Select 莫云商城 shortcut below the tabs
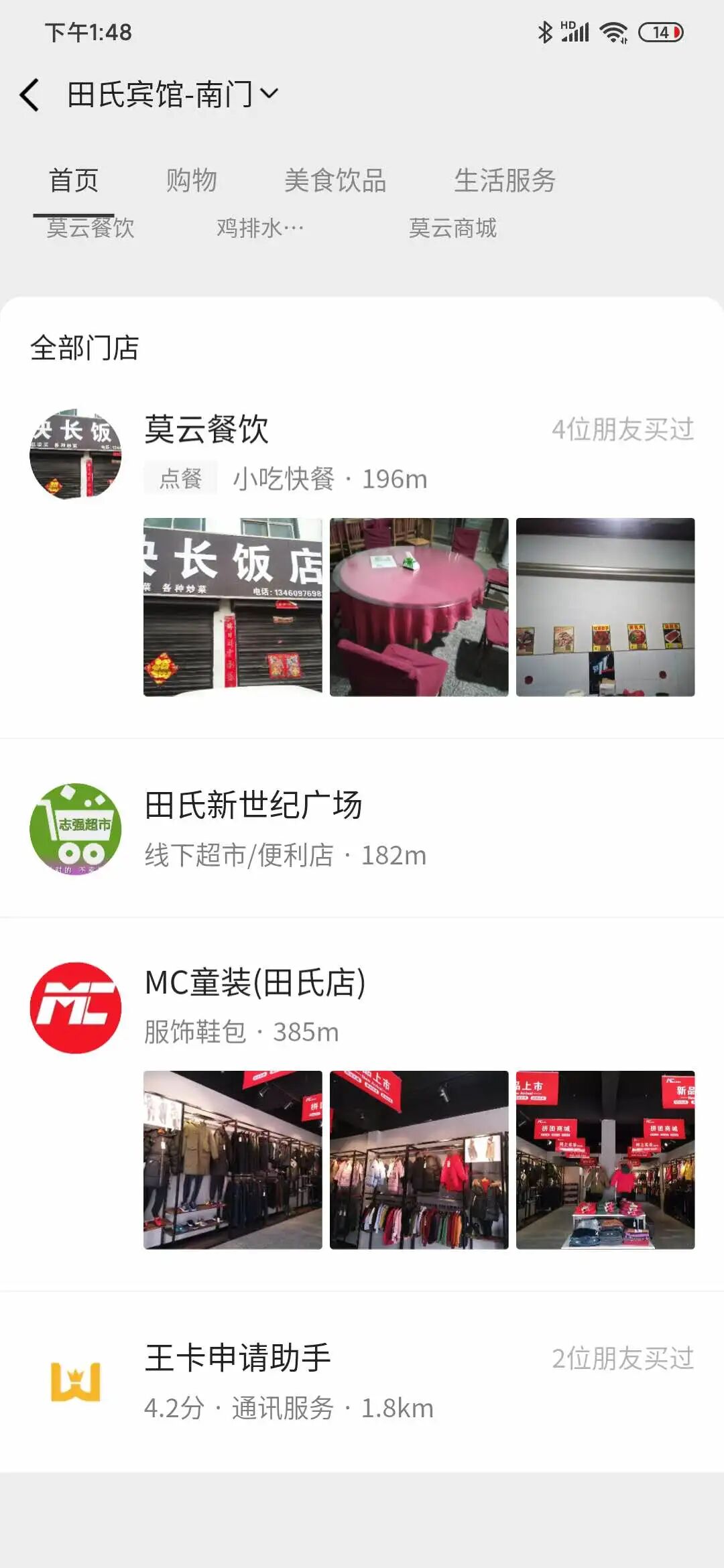The height and width of the screenshot is (1568, 724). (452, 228)
